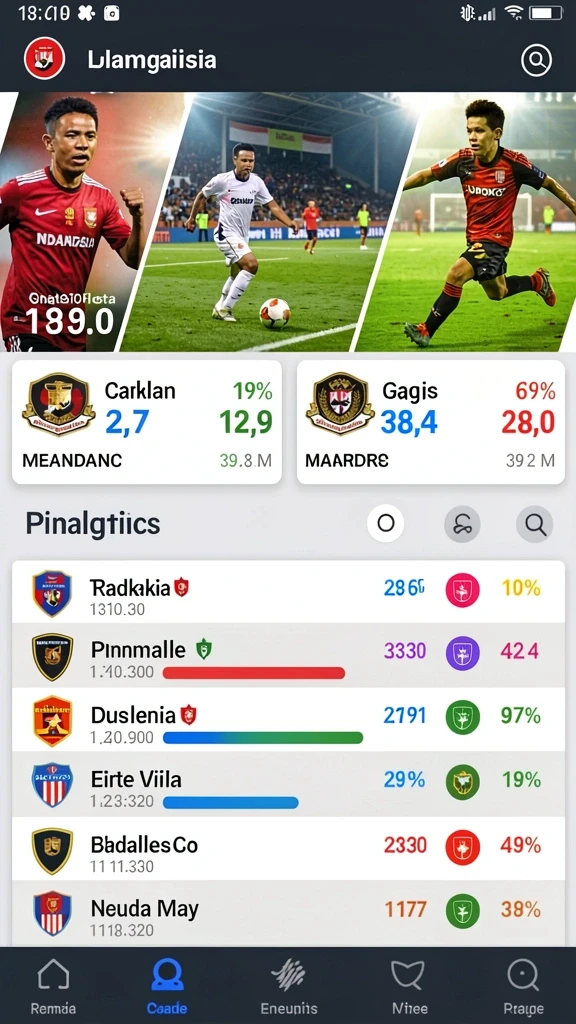Open the BadallesCo row

pos(288,848)
